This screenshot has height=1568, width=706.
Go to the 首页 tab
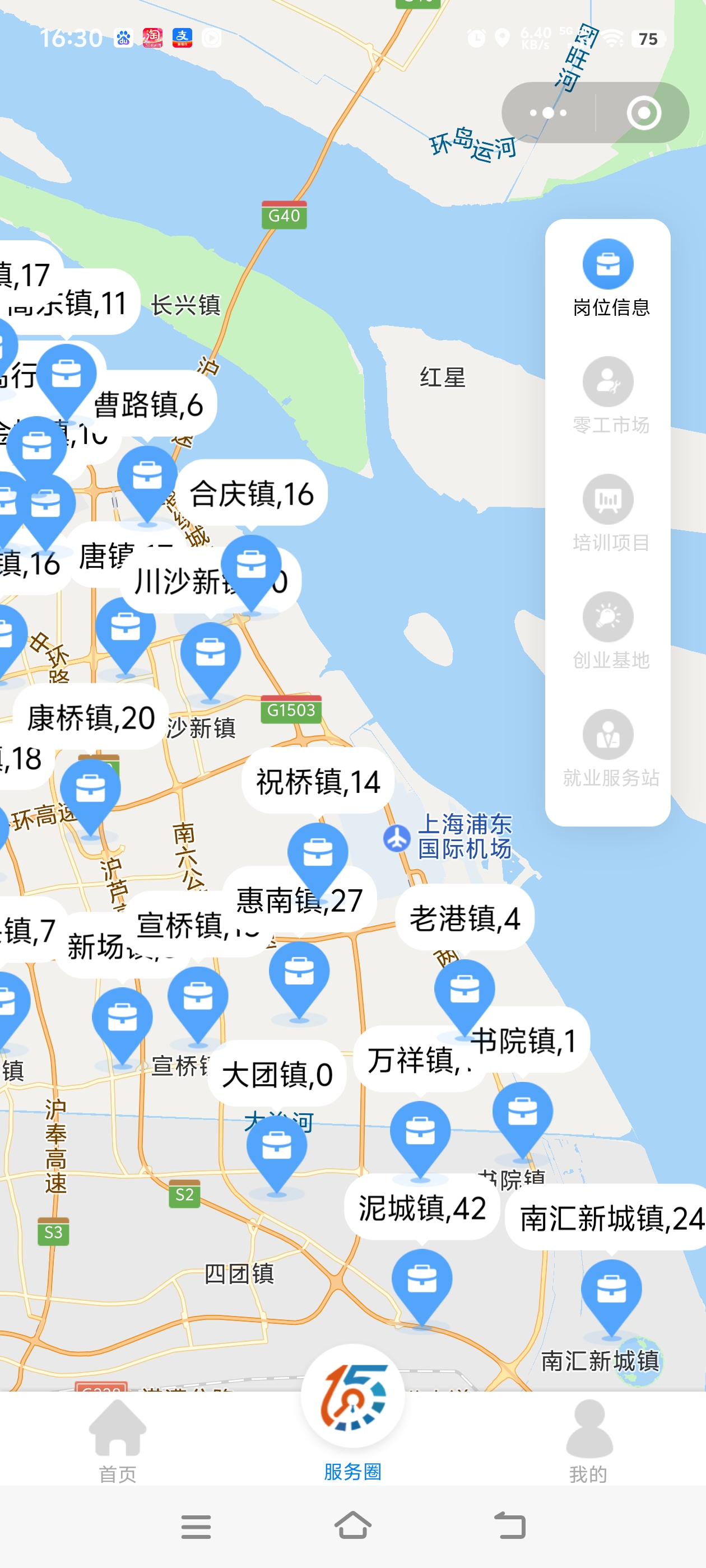(x=118, y=1441)
